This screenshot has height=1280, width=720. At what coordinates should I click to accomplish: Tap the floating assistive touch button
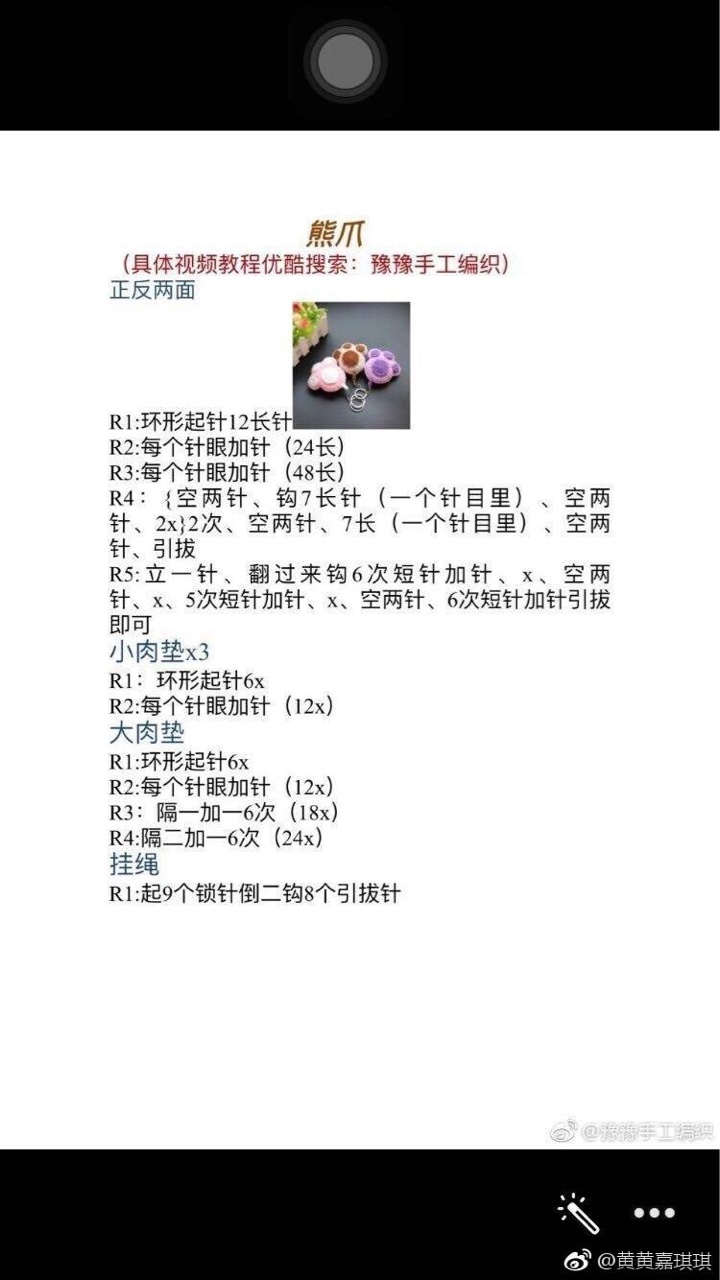(345, 62)
